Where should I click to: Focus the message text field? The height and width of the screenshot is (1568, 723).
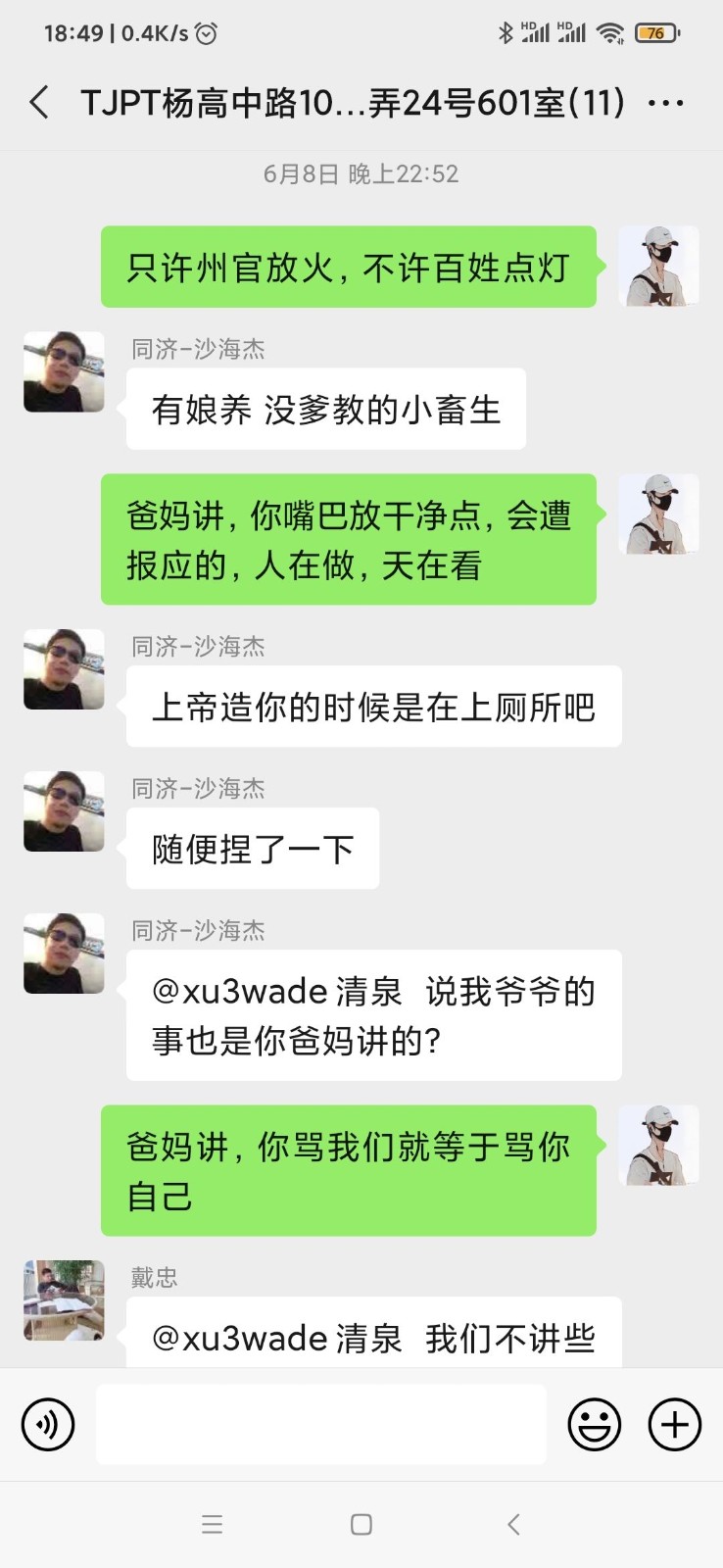(320, 1424)
